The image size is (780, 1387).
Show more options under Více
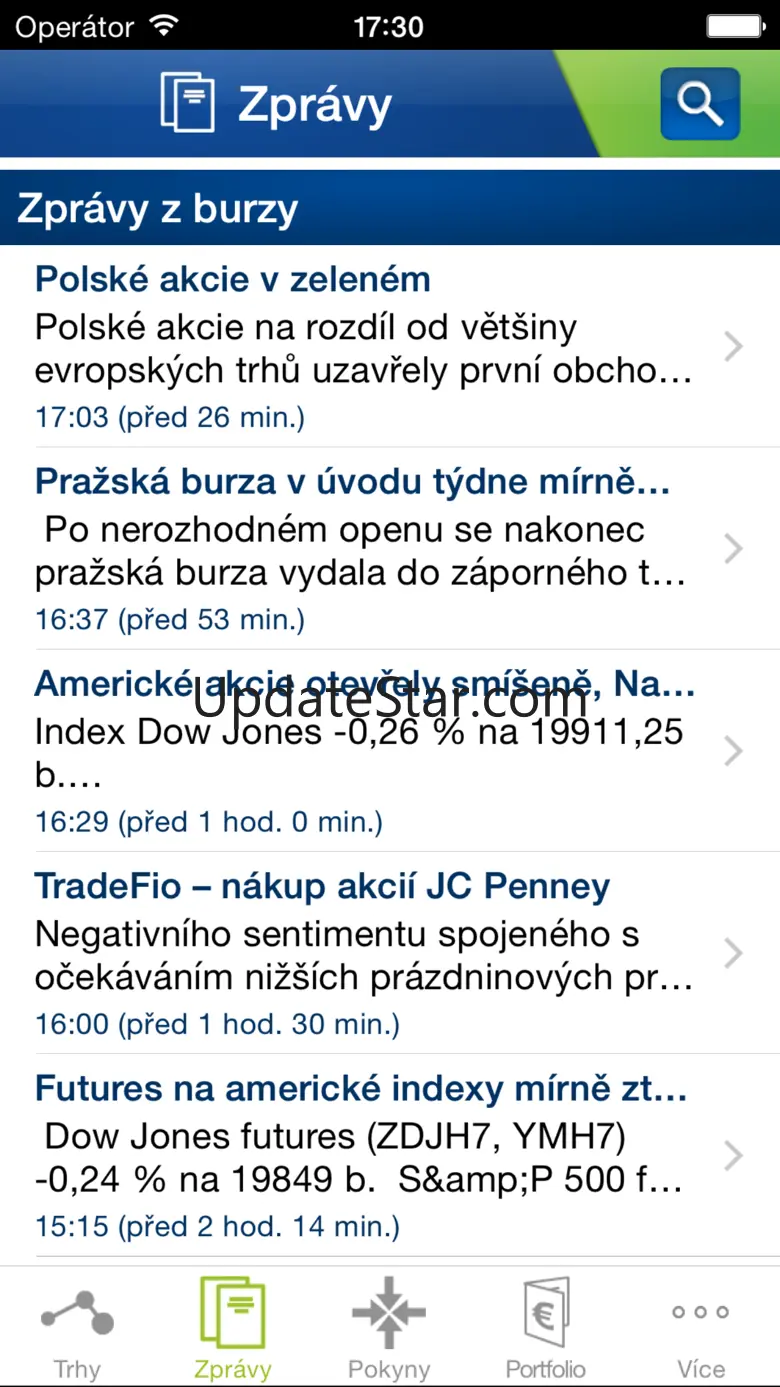(x=701, y=1328)
